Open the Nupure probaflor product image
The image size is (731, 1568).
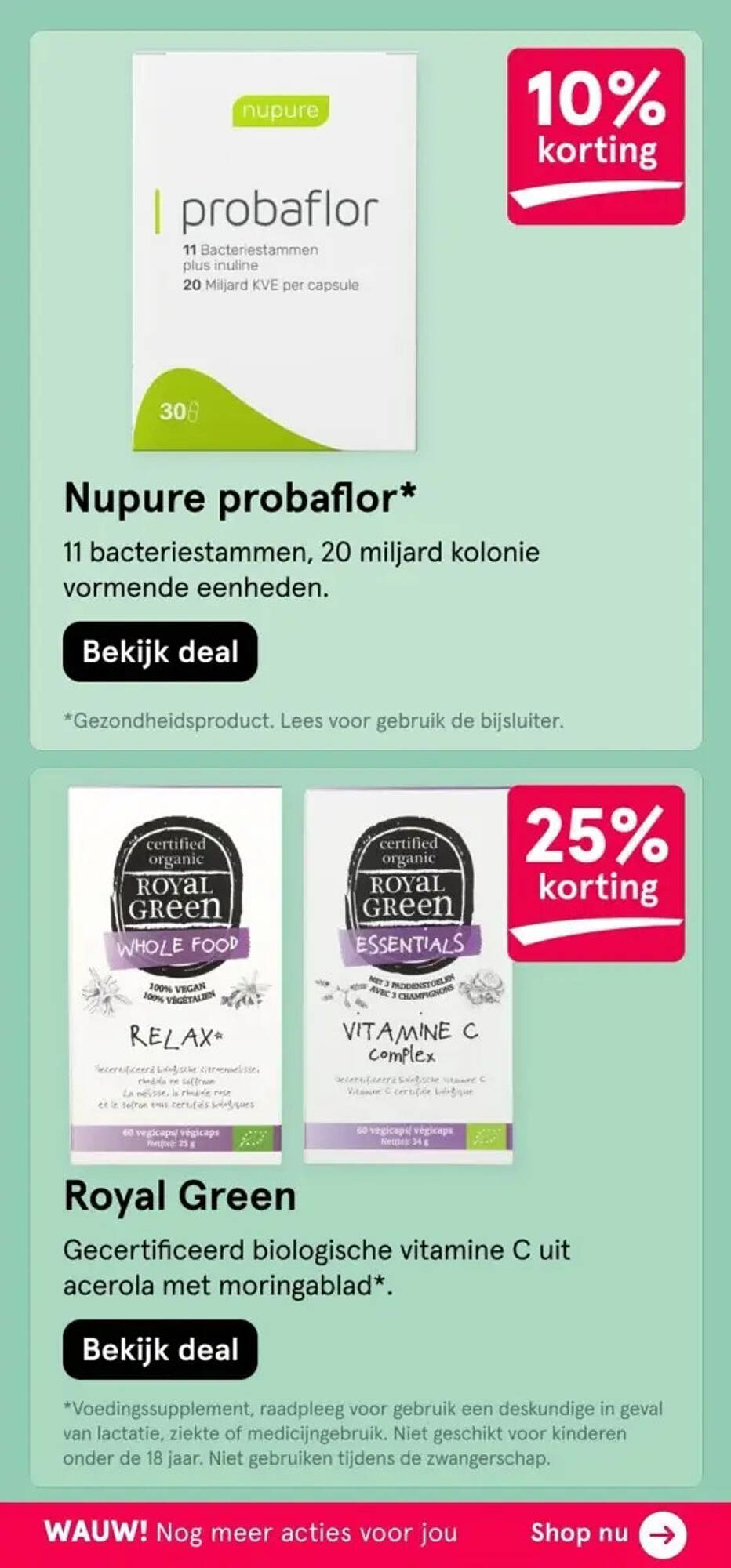[x=275, y=251]
